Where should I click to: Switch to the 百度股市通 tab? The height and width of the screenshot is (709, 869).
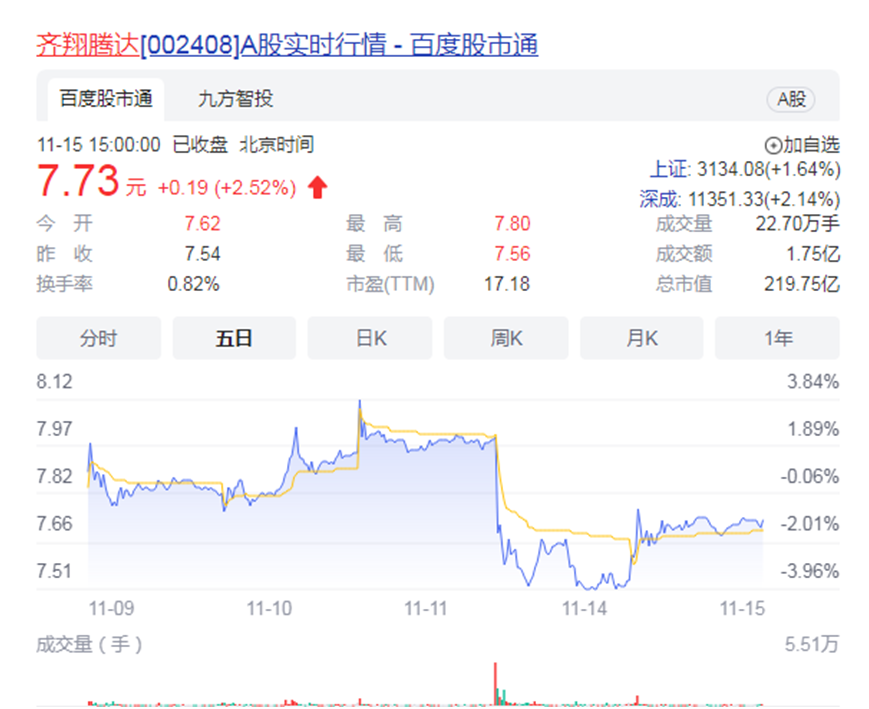click(x=105, y=99)
